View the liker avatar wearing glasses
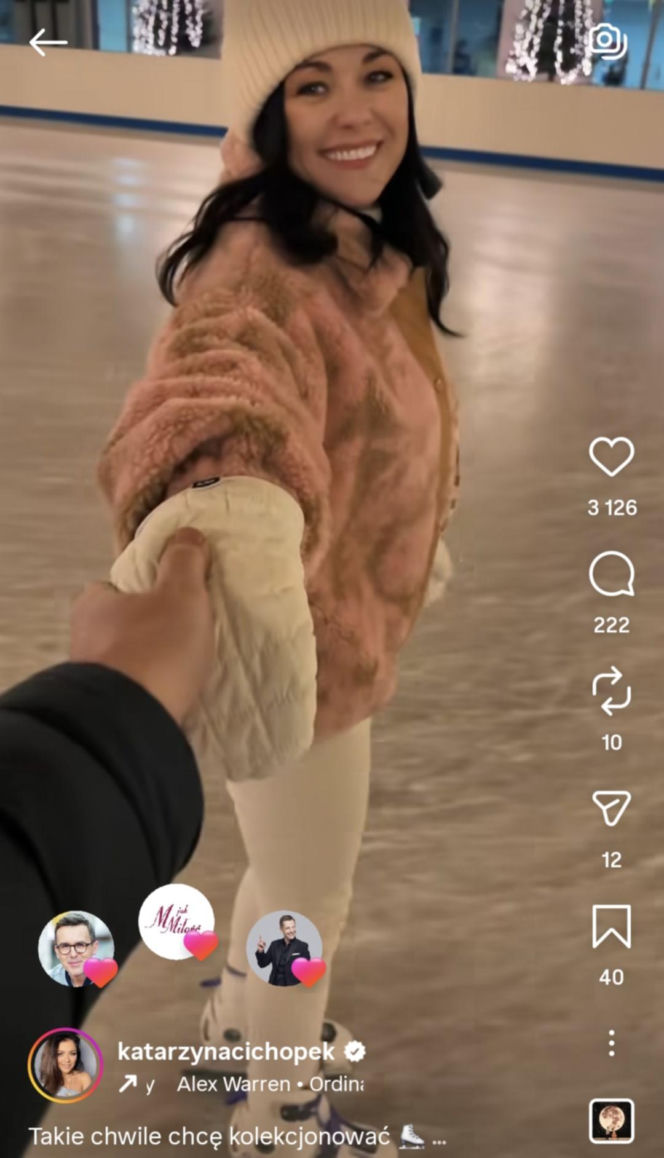The image size is (664, 1158). pos(75,948)
